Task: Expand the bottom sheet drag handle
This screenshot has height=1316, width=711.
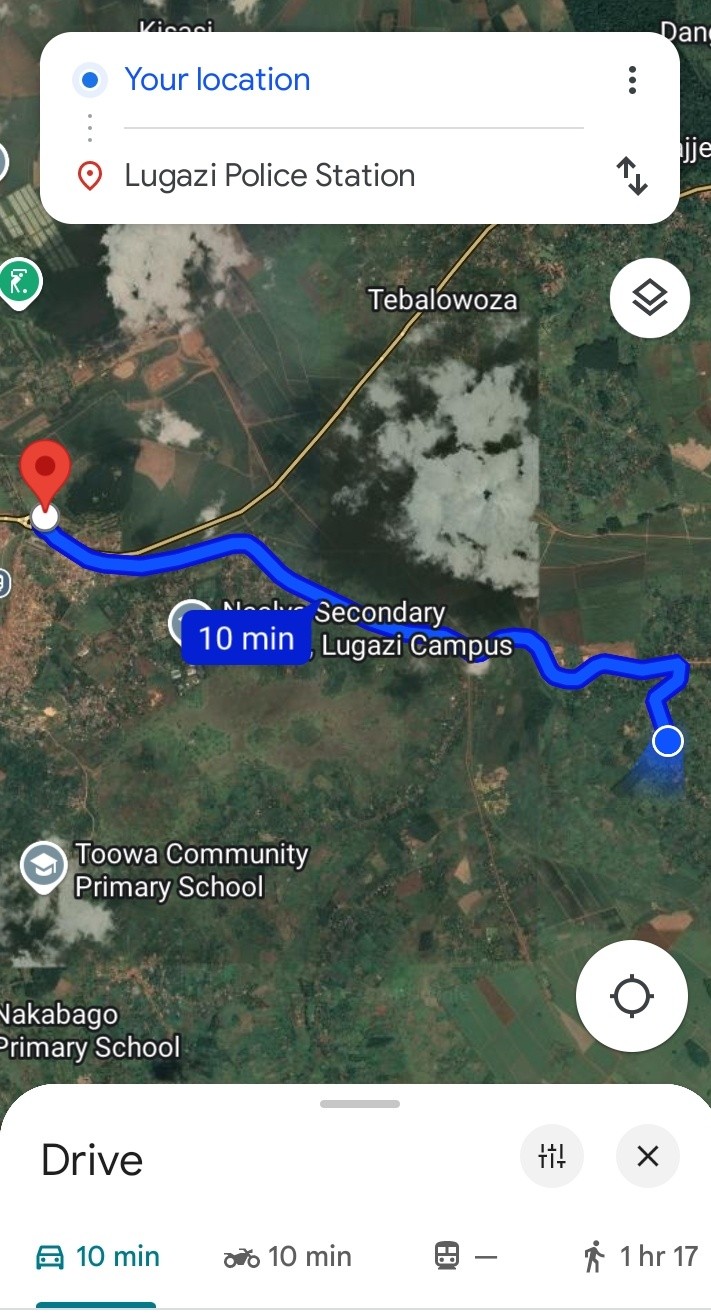Action: point(360,1104)
